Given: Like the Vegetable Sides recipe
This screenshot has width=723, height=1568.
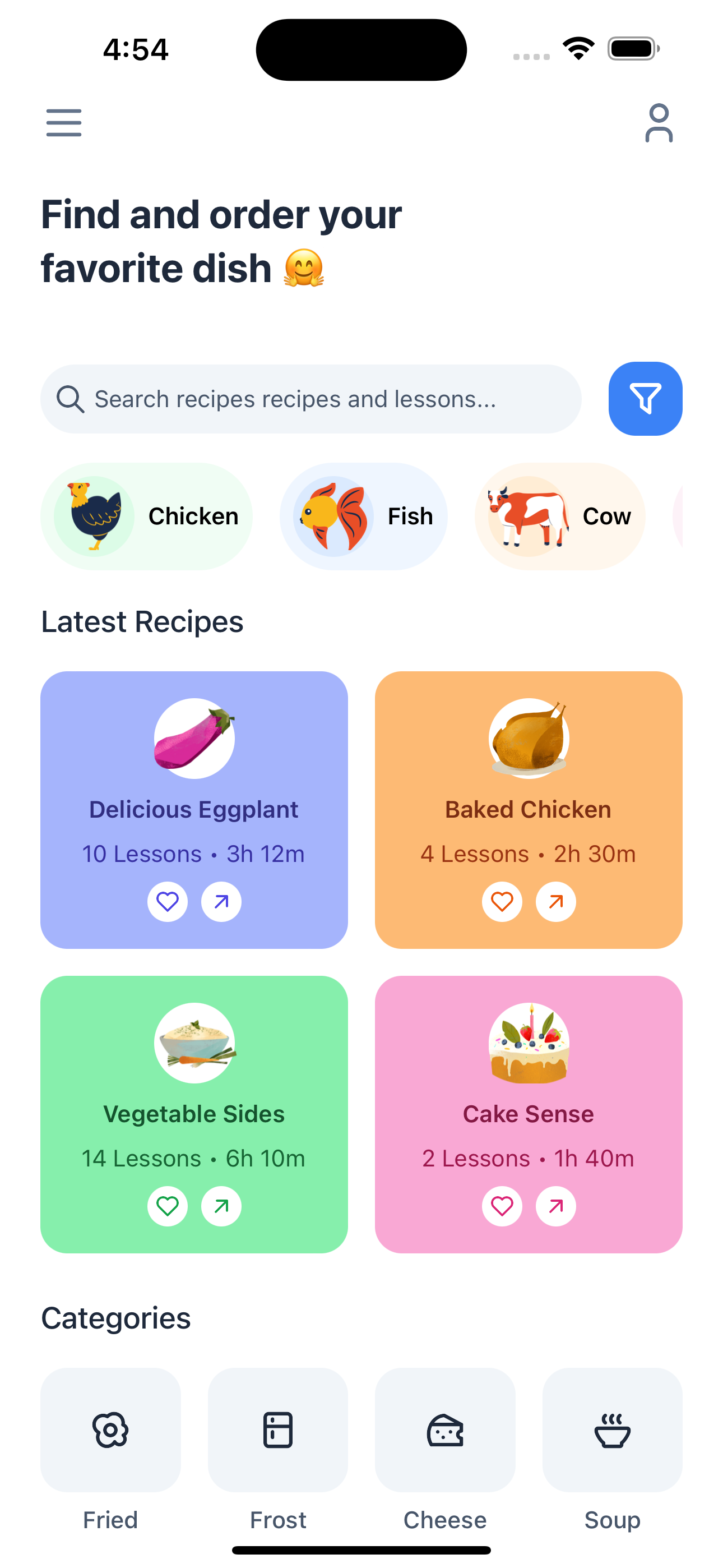Looking at the screenshot, I should pyautogui.click(x=168, y=1206).
